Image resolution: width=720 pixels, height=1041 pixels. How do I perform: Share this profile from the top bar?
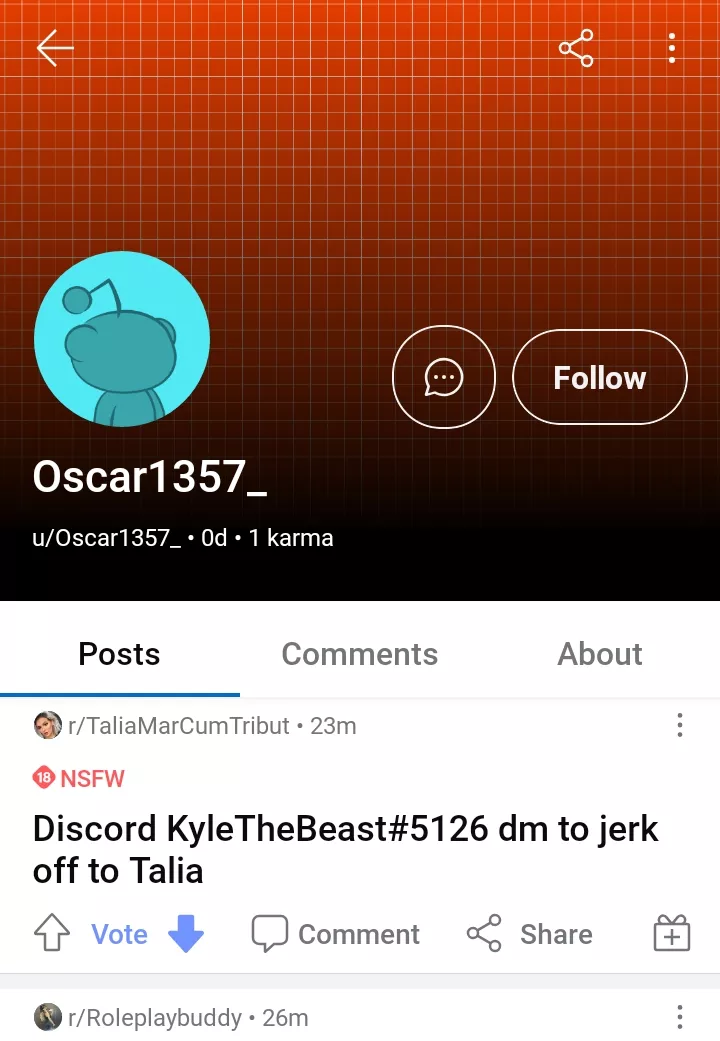(x=576, y=48)
